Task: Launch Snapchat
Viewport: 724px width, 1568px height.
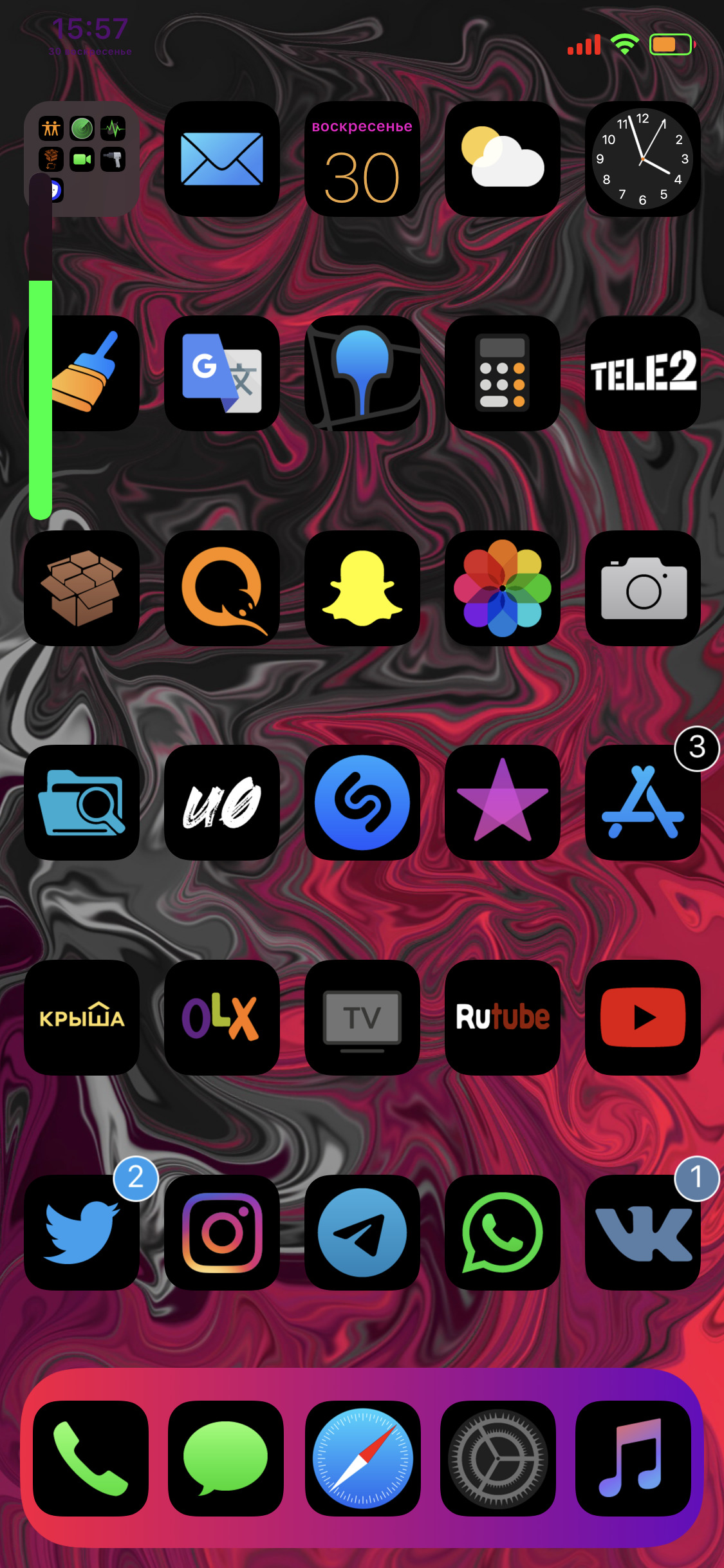Action: pyautogui.click(x=362, y=588)
